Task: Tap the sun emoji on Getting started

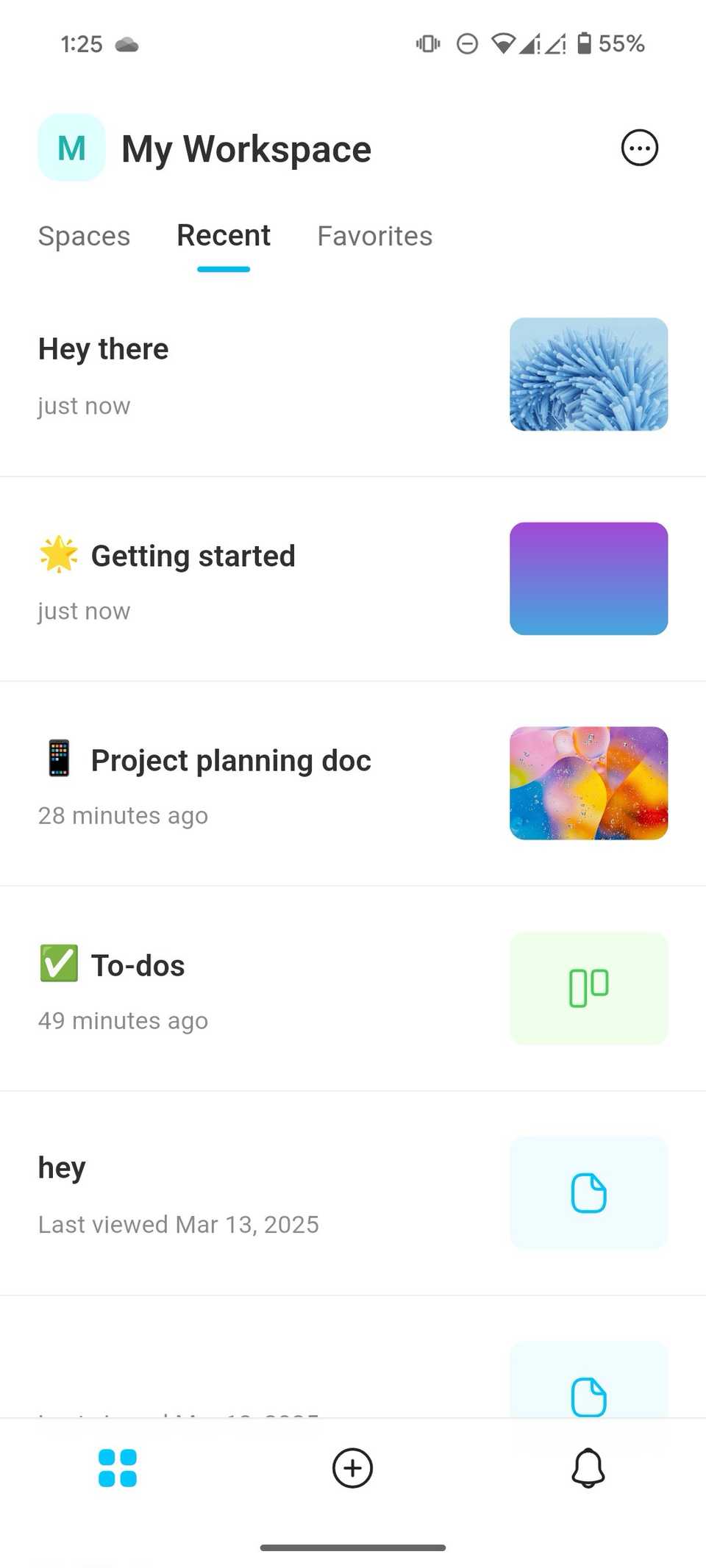Action: [x=58, y=554]
